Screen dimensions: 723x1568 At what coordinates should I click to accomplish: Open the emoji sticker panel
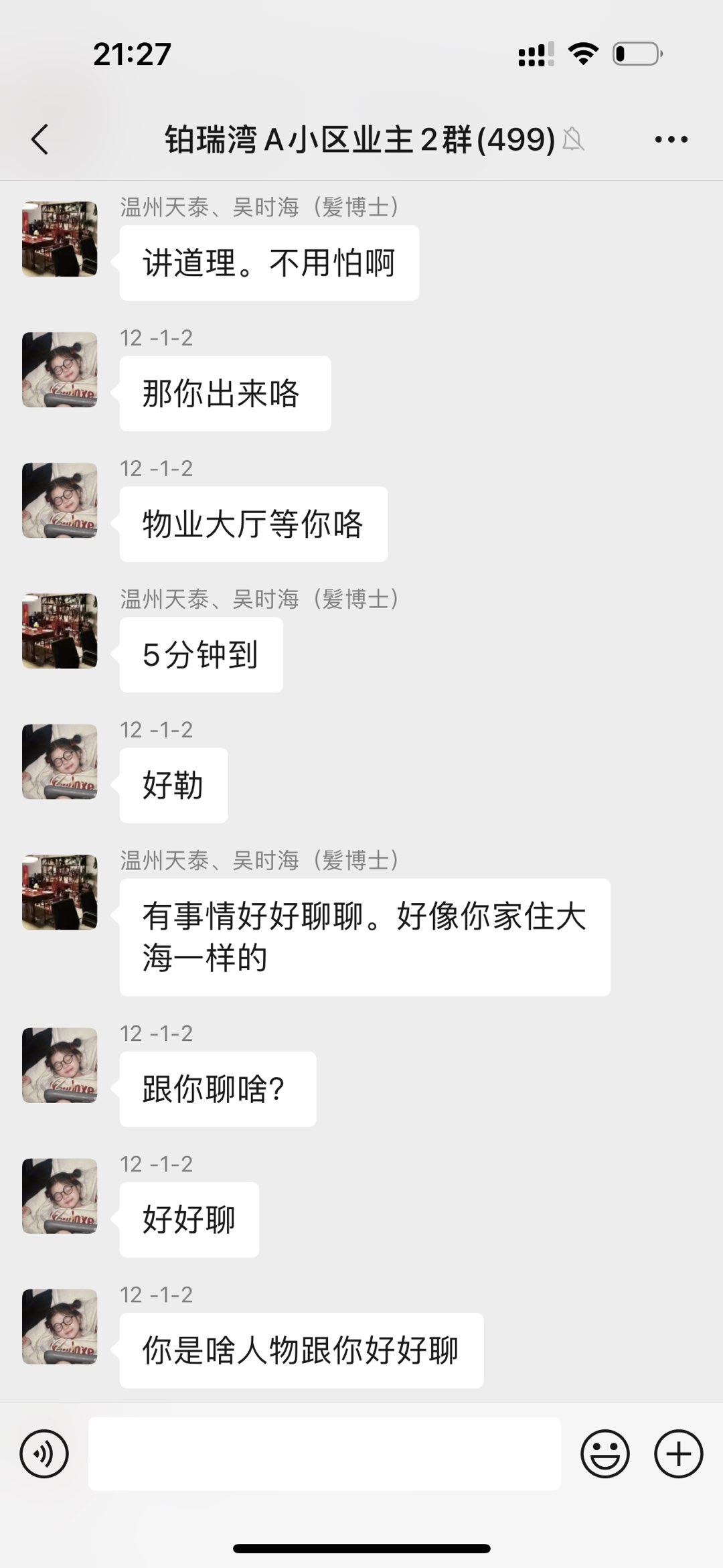pyautogui.click(x=605, y=1454)
